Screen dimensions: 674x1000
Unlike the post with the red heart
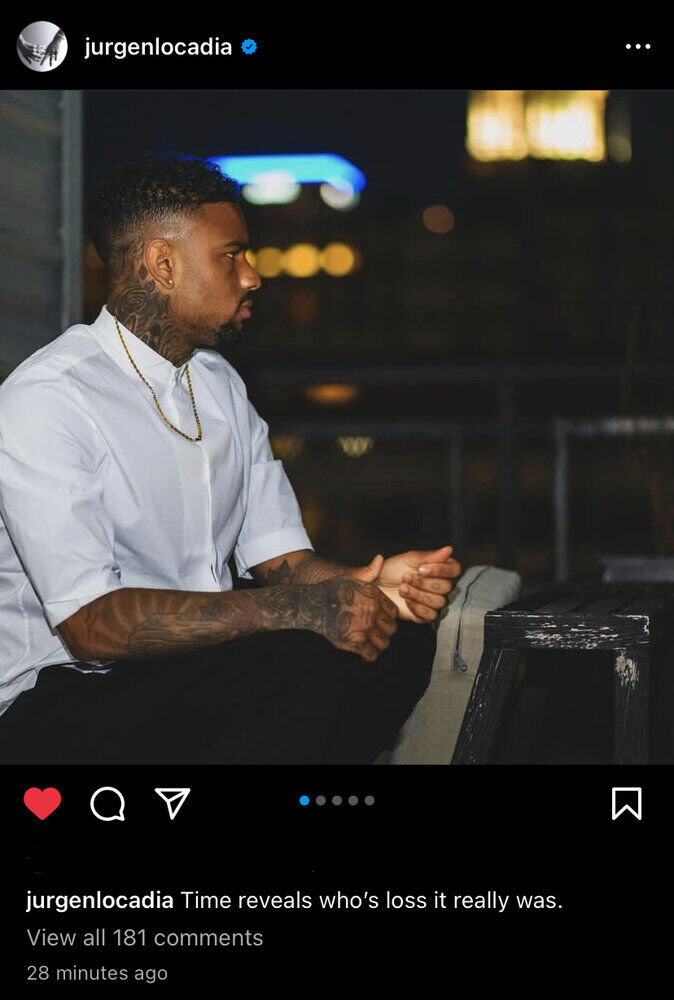tap(42, 803)
